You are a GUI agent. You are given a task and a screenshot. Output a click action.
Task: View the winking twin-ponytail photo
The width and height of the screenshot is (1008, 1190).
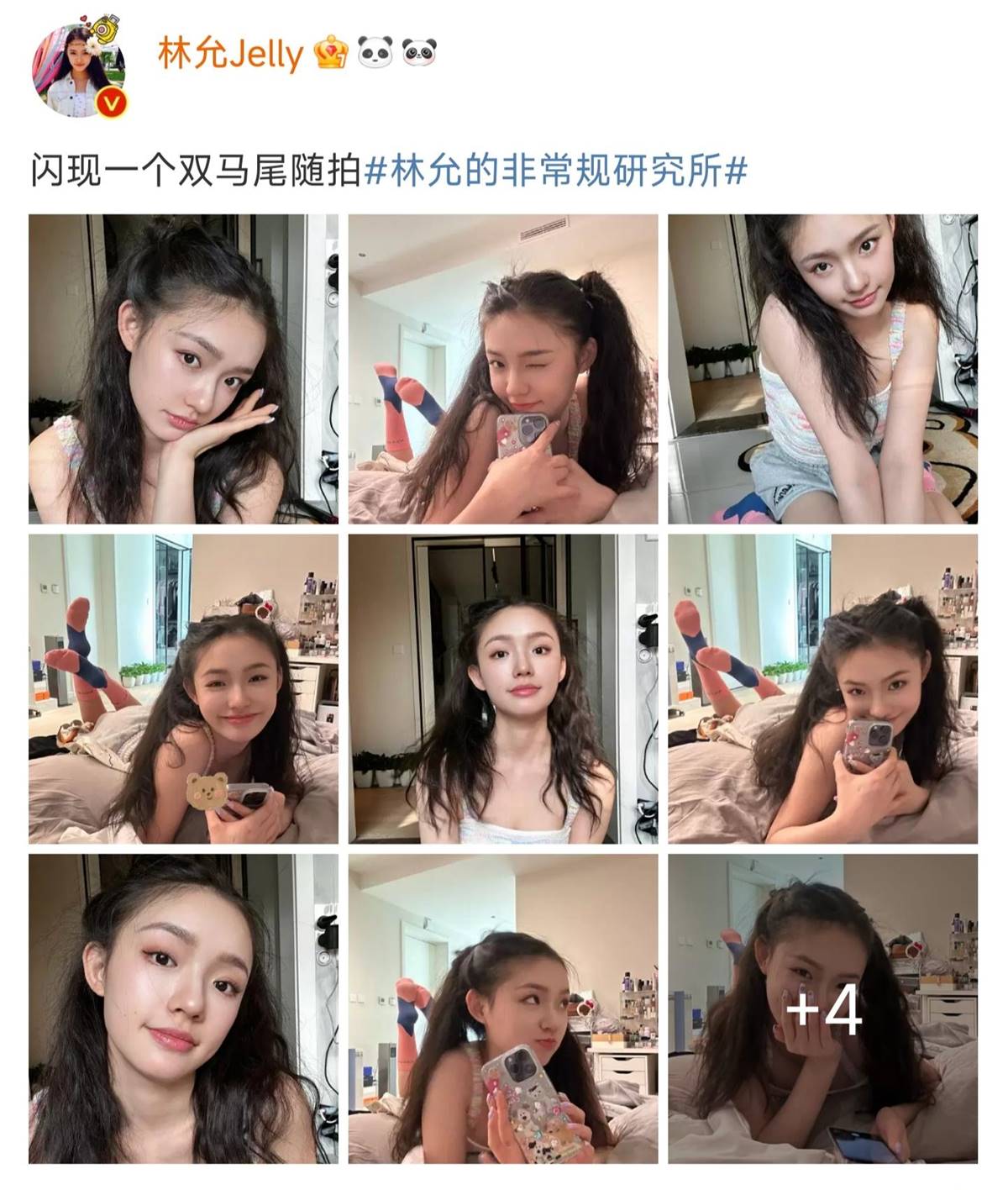503,369
